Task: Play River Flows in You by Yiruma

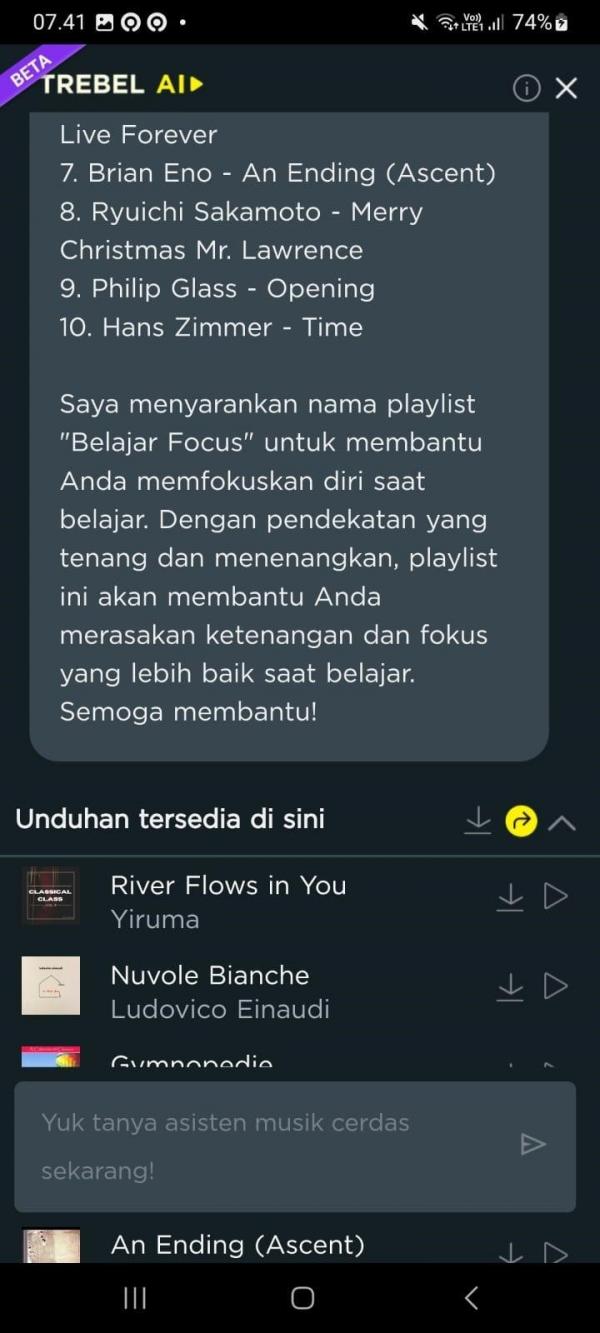Action: [555, 896]
